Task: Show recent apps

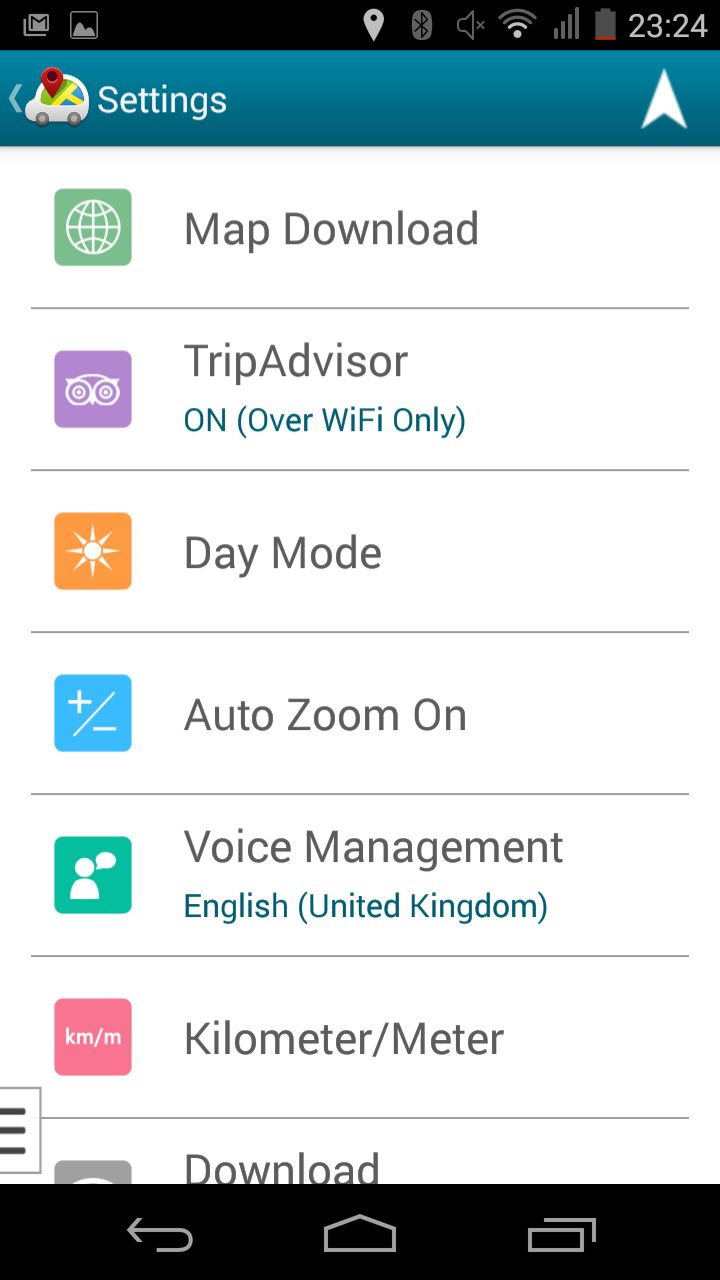Action: coord(562,1235)
